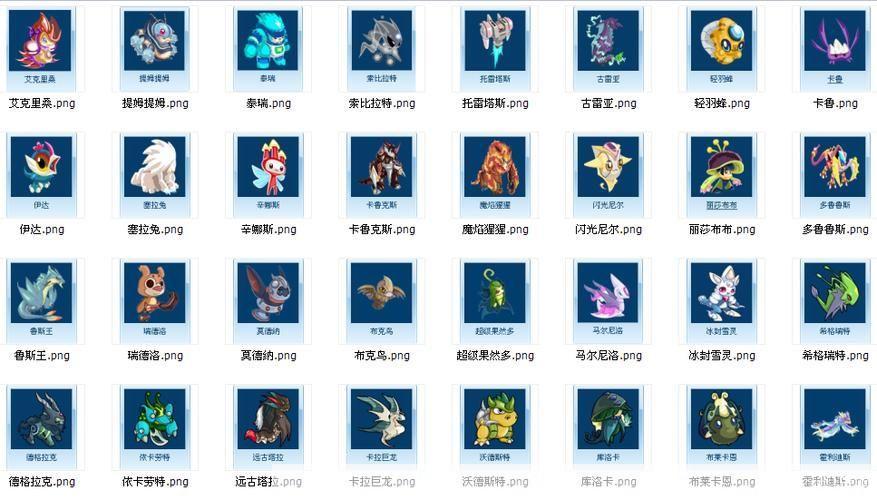Open 泰瑞.png image
877x500 pixels.
point(268,46)
